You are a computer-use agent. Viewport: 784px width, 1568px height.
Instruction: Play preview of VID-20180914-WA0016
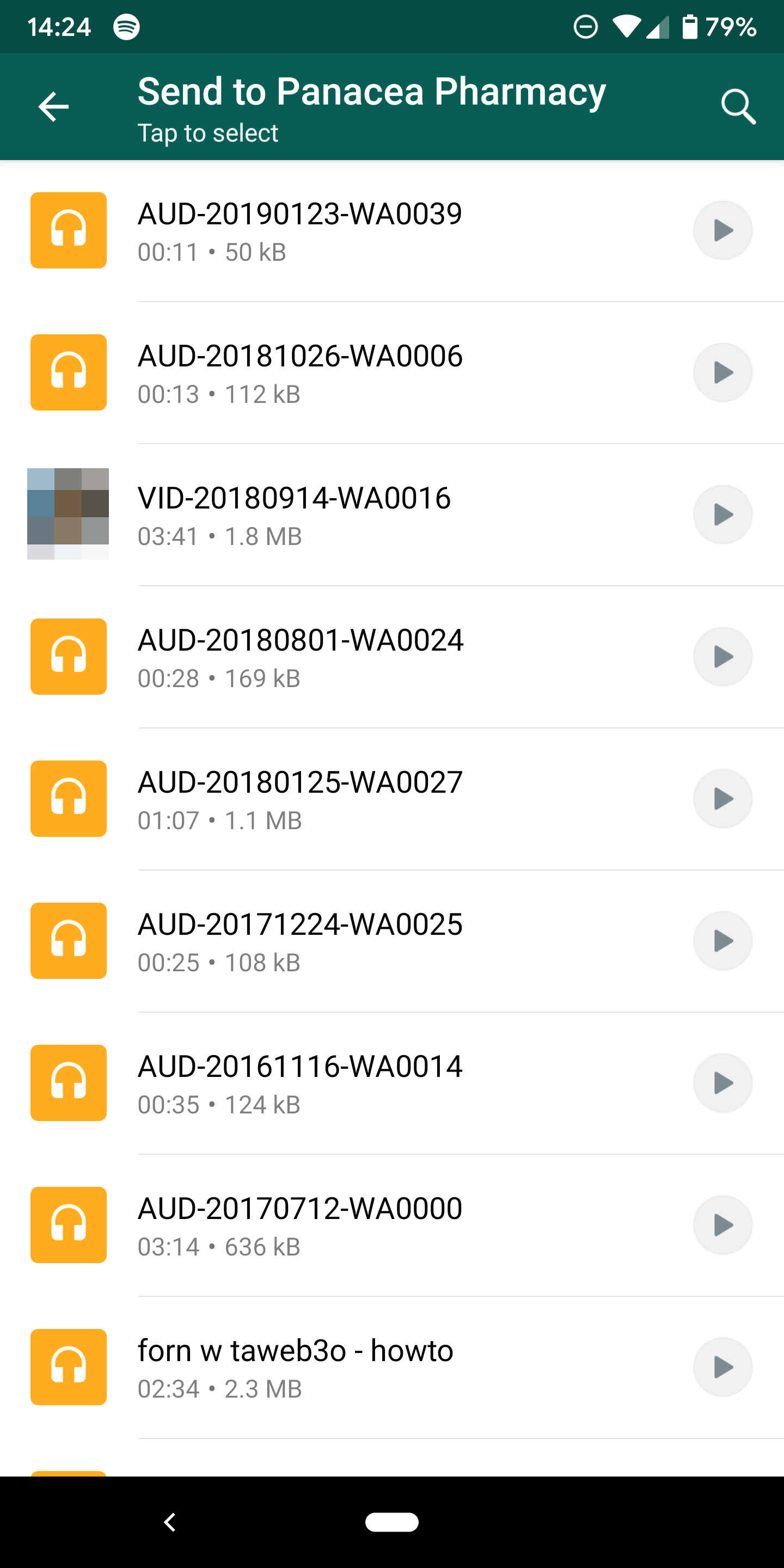coord(722,514)
